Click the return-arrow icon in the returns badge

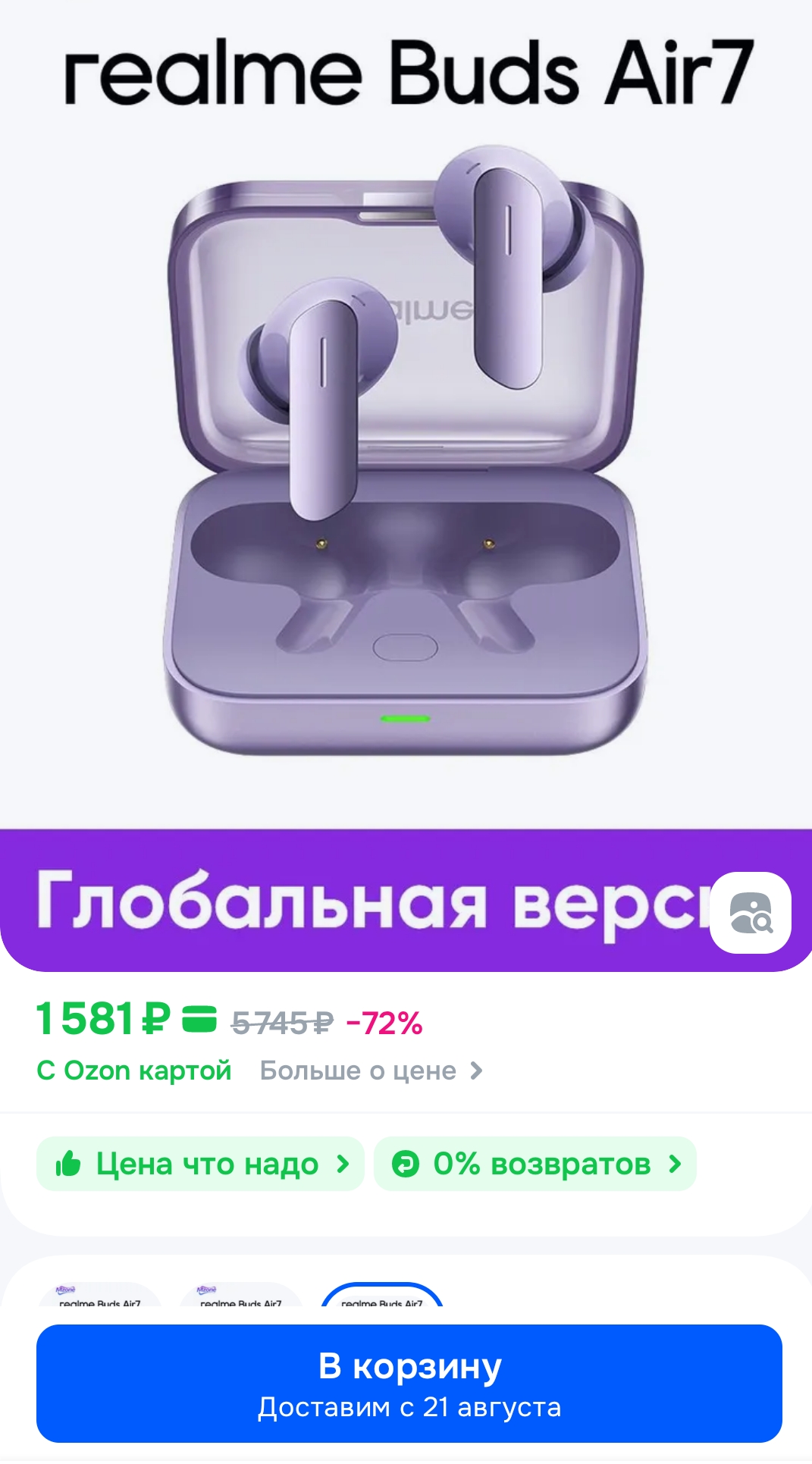(407, 1164)
